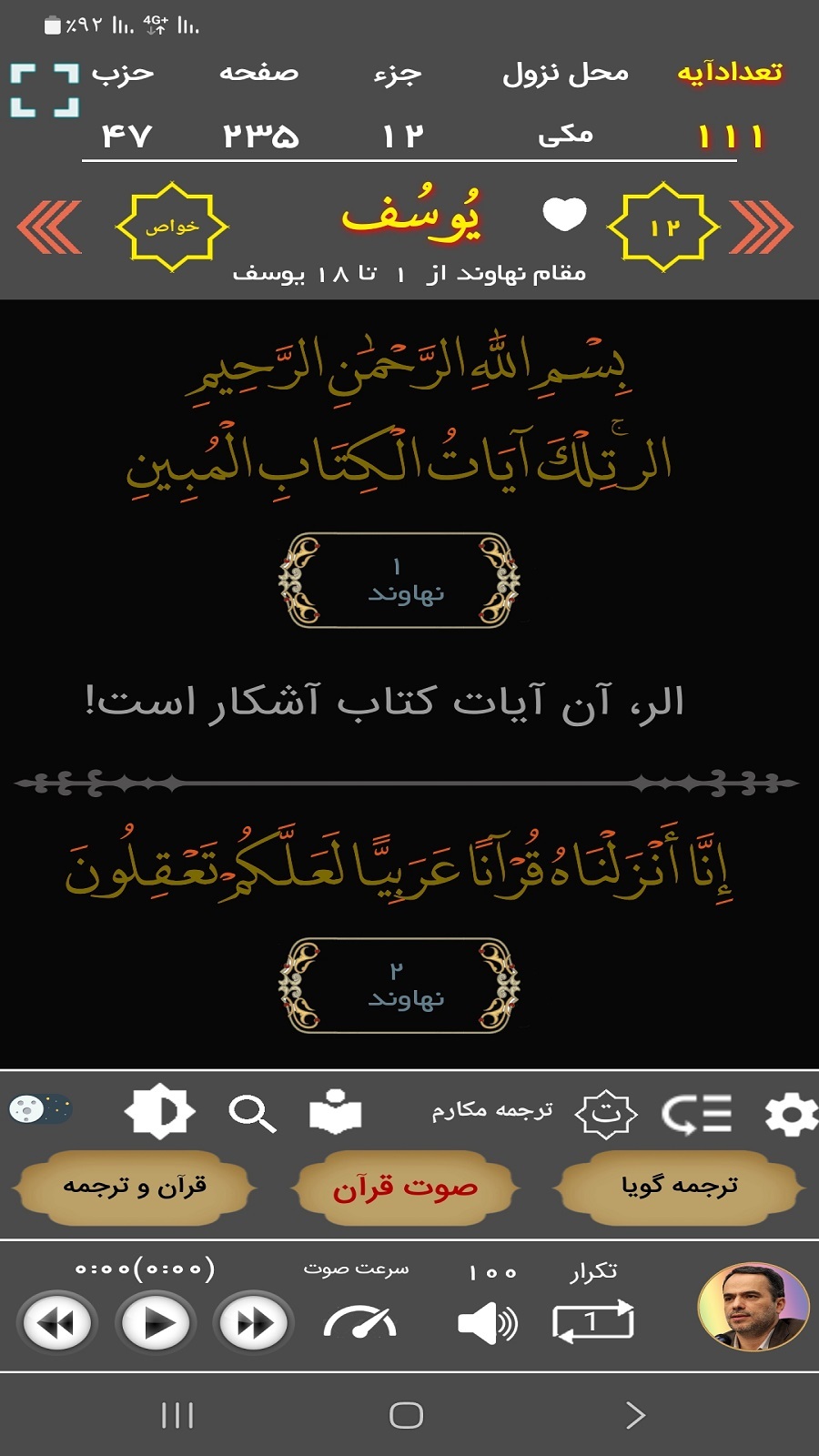819x1456 pixels.
Task: Open the settings gear
Action: tap(790, 1114)
